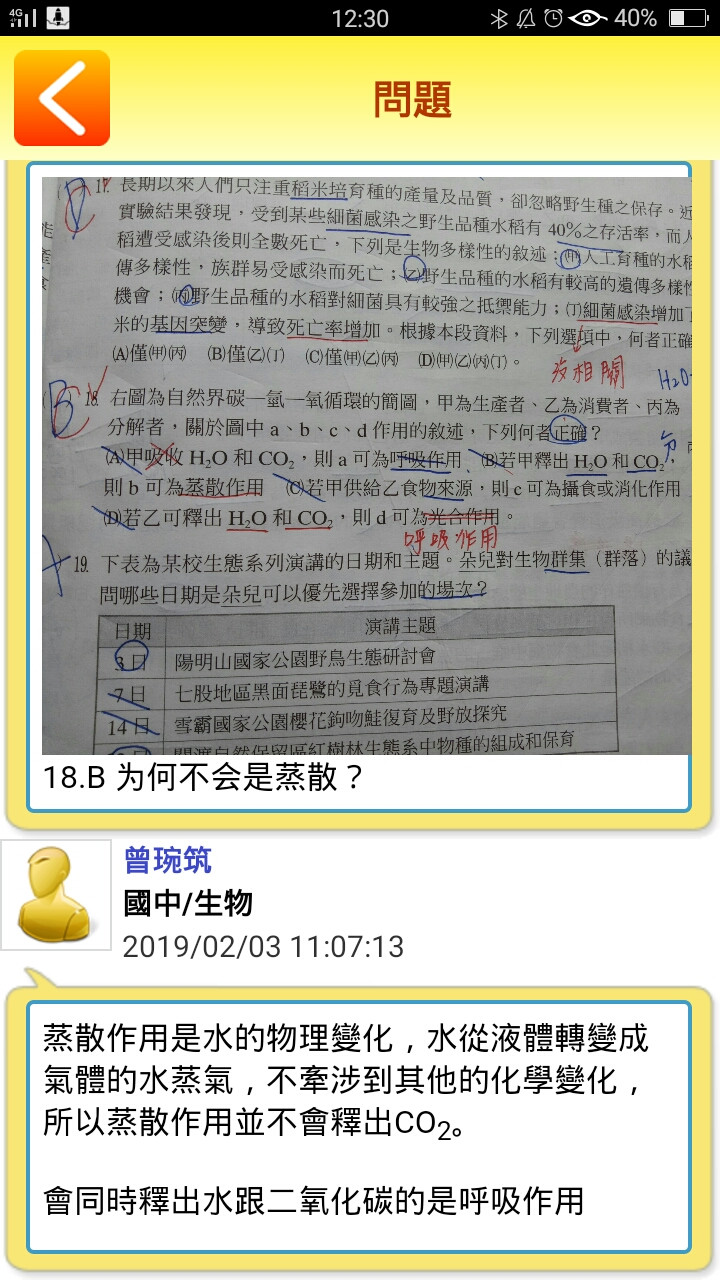Open the question's exam photo
This screenshot has height=1280, width=720.
pos(366,465)
